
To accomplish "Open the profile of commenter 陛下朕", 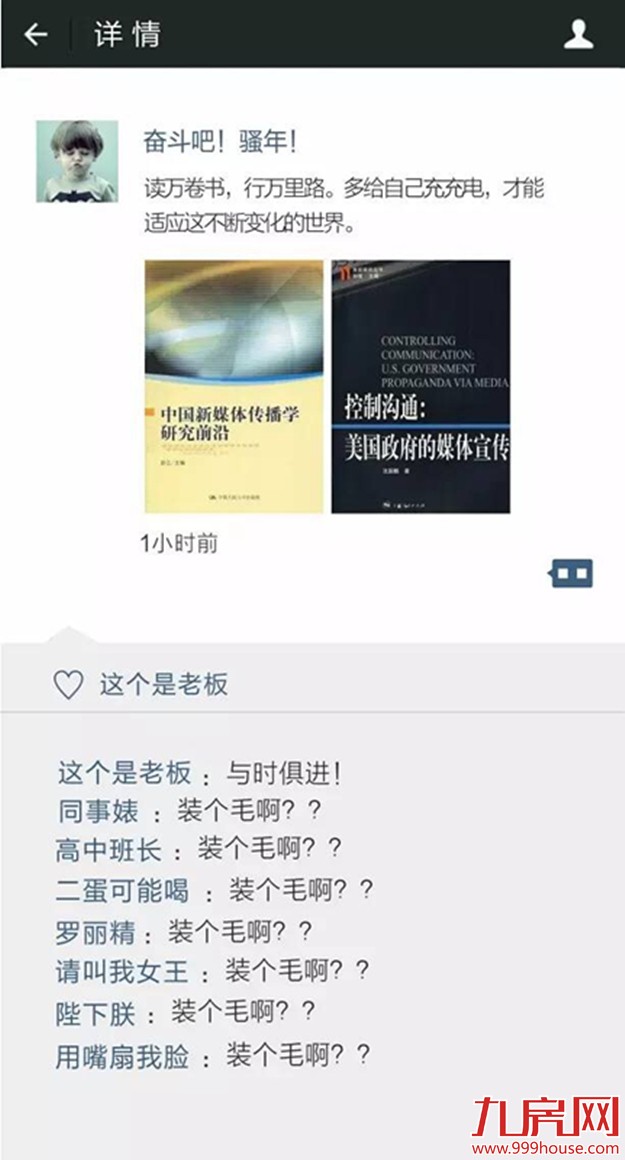I will tap(95, 1014).
